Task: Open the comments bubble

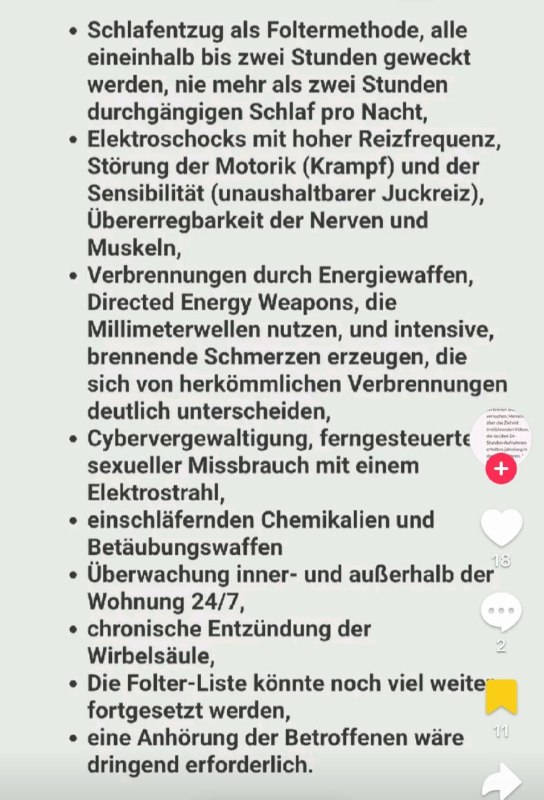Action: [x=501, y=612]
